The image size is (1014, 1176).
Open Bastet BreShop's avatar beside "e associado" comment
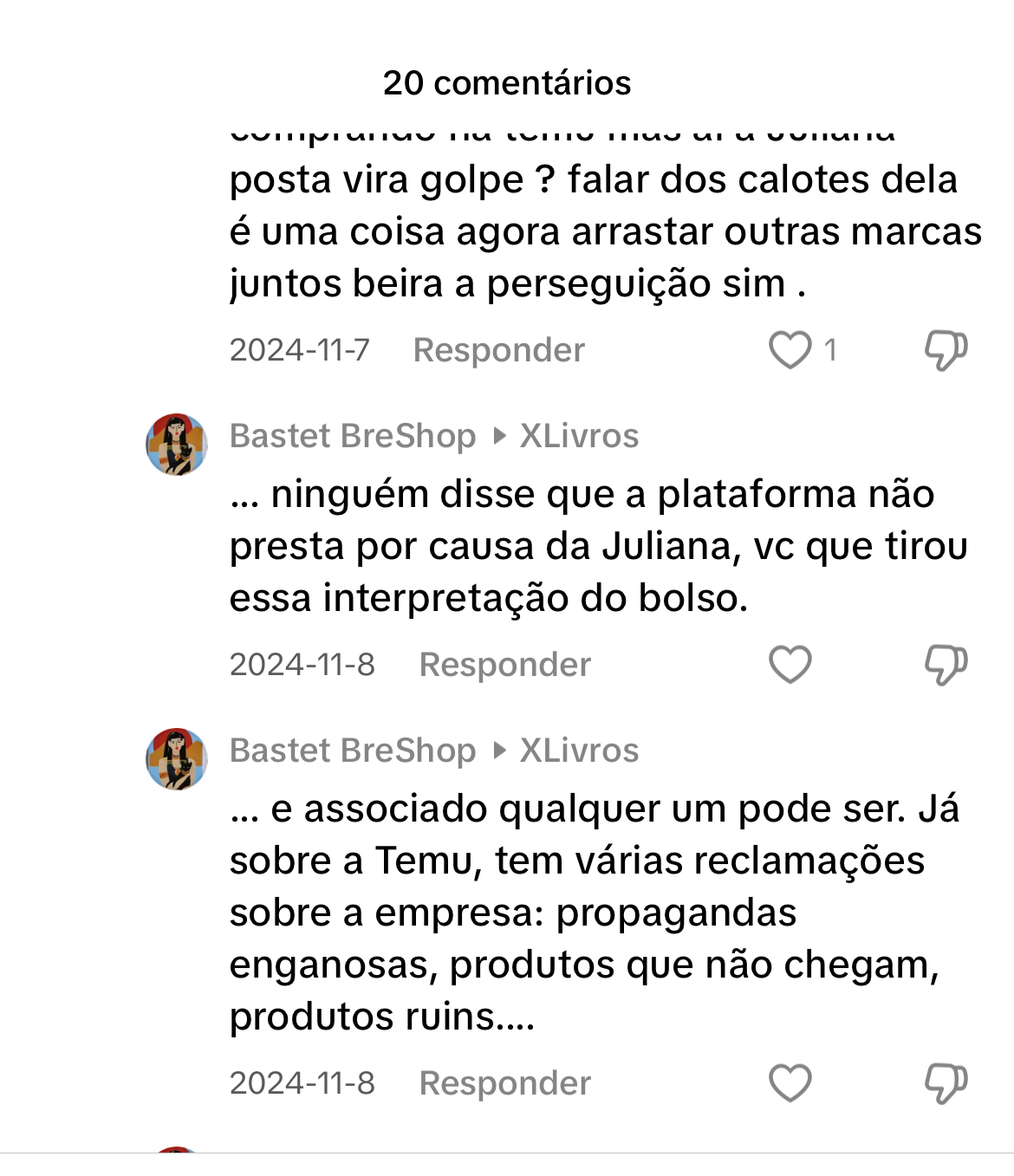[x=177, y=759]
